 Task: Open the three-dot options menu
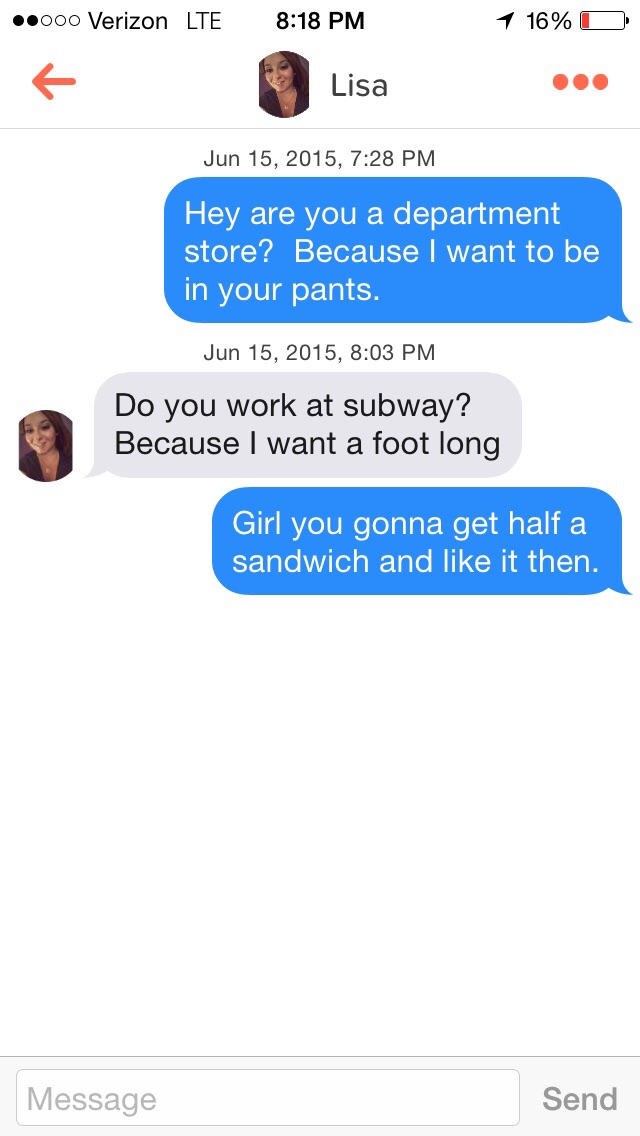tap(580, 82)
